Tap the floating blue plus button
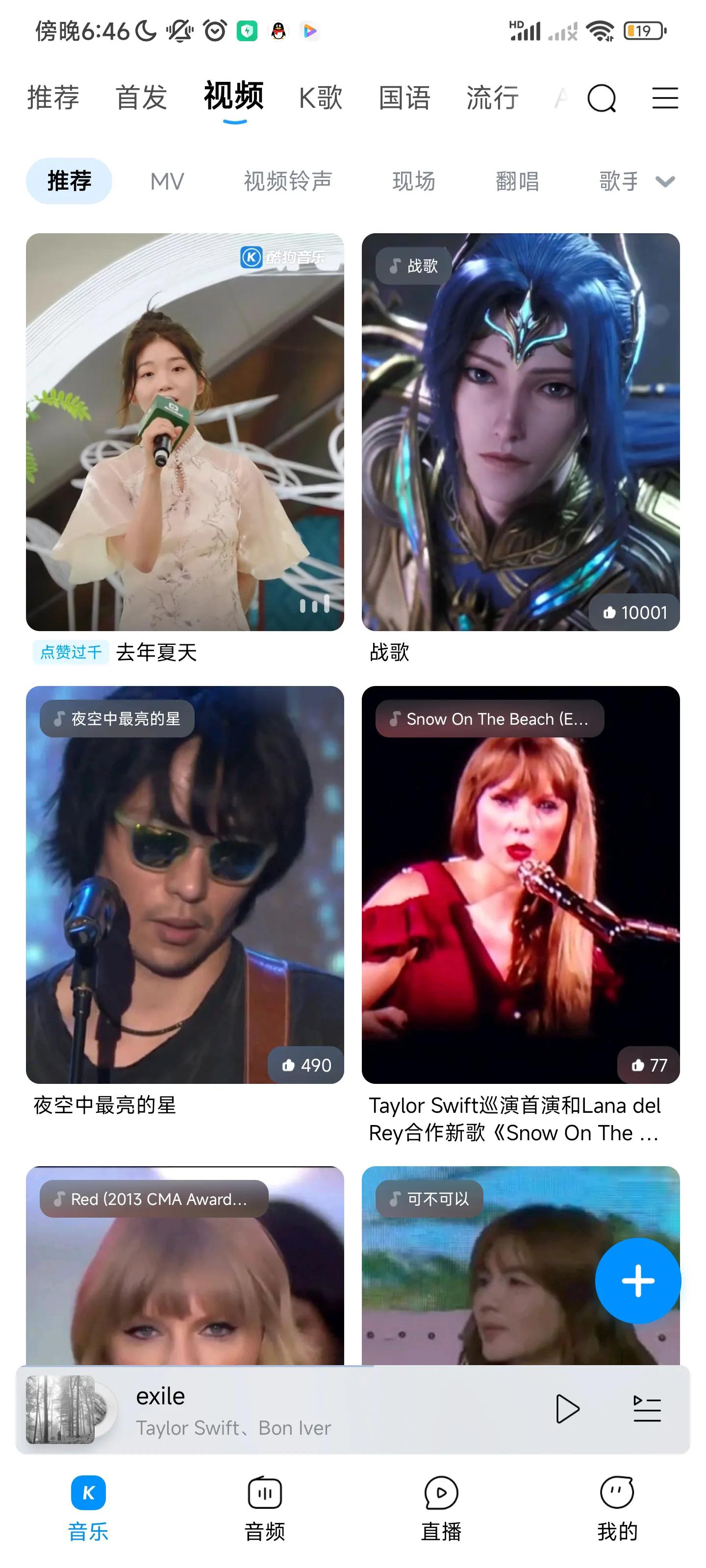 click(x=637, y=1280)
